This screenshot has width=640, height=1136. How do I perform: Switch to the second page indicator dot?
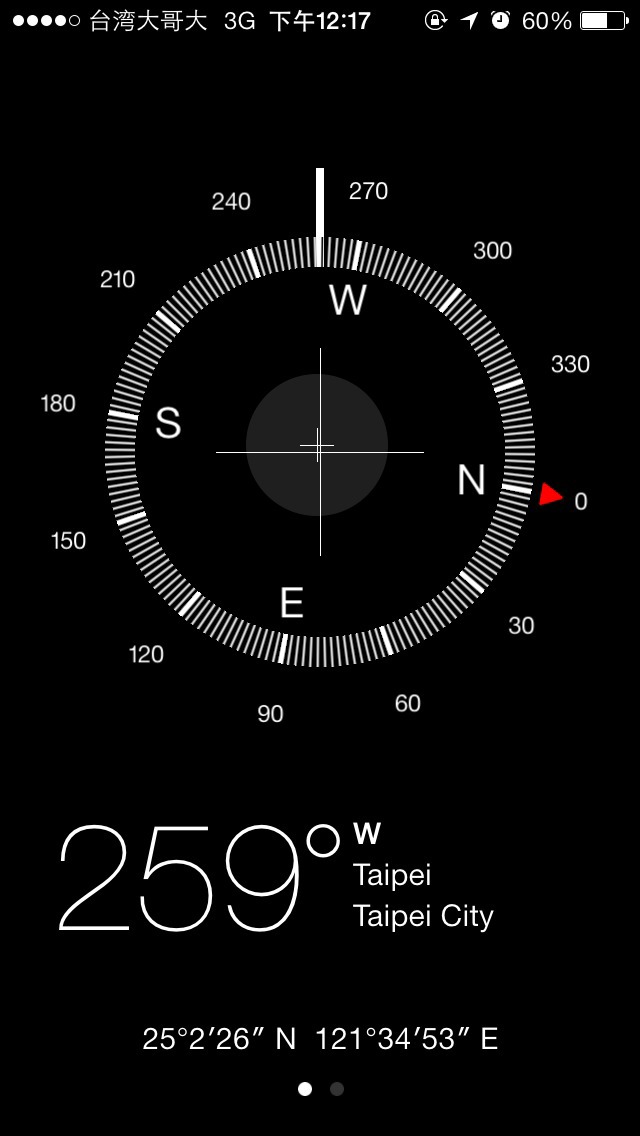click(337, 1089)
